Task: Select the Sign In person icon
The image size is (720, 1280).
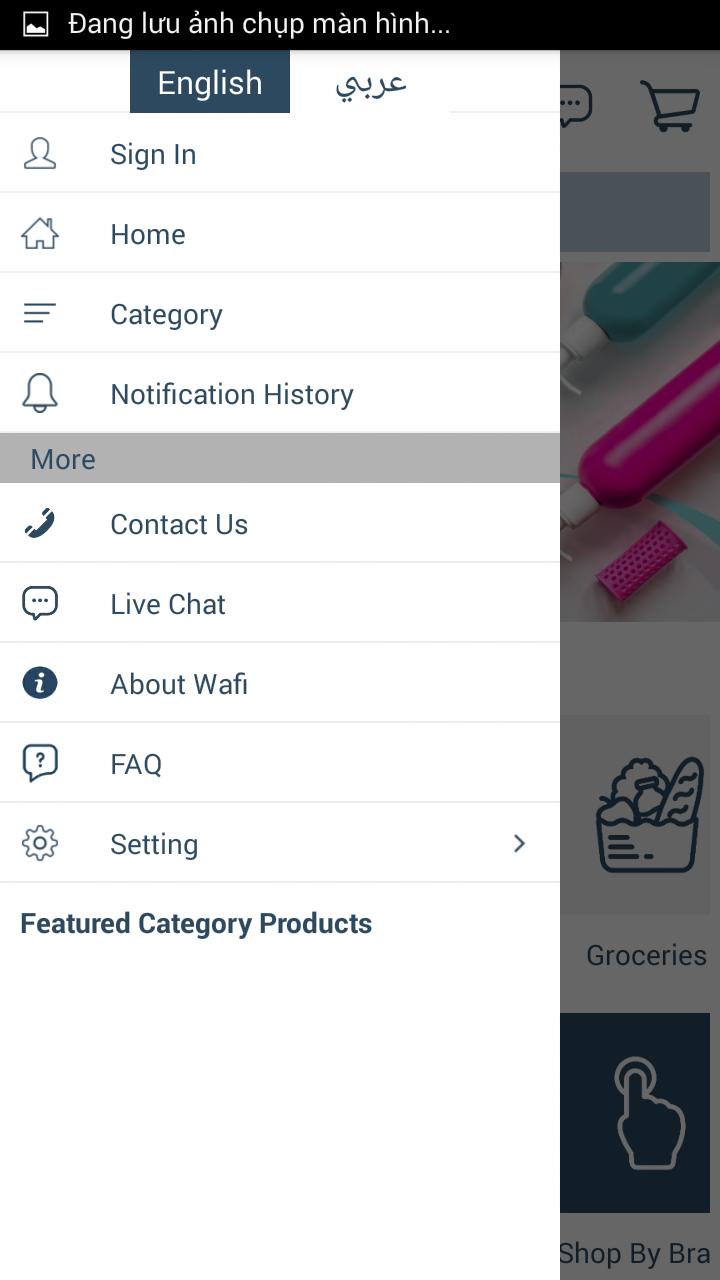Action: tap(40, 154)
